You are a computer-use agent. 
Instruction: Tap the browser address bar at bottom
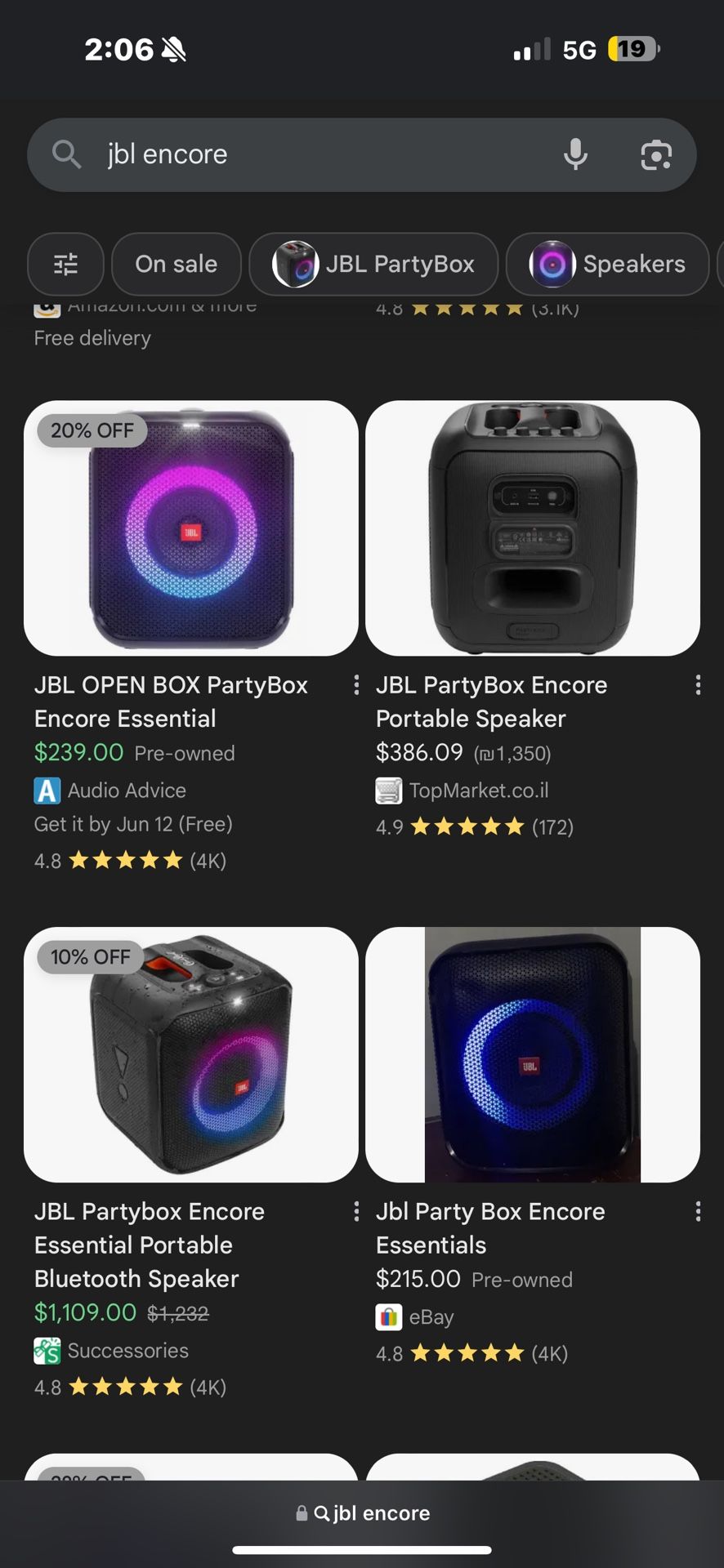(x=362, y=1513)
